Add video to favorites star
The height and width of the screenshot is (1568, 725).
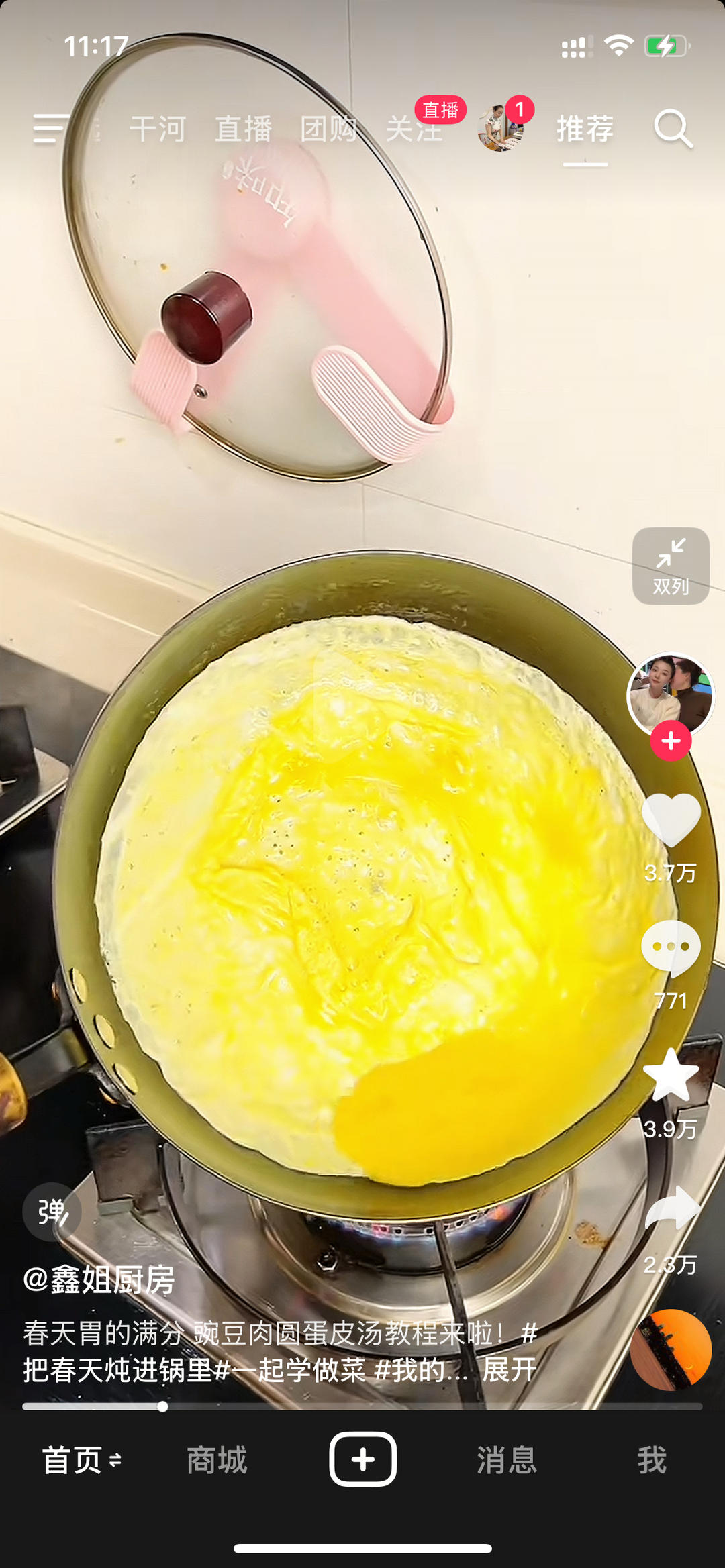671,1076
